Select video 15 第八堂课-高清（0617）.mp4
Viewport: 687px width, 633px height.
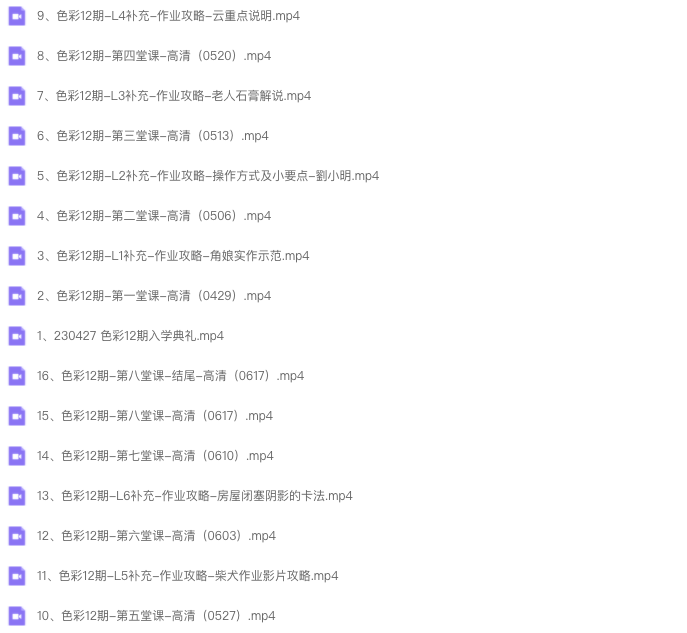click(155, 416)
